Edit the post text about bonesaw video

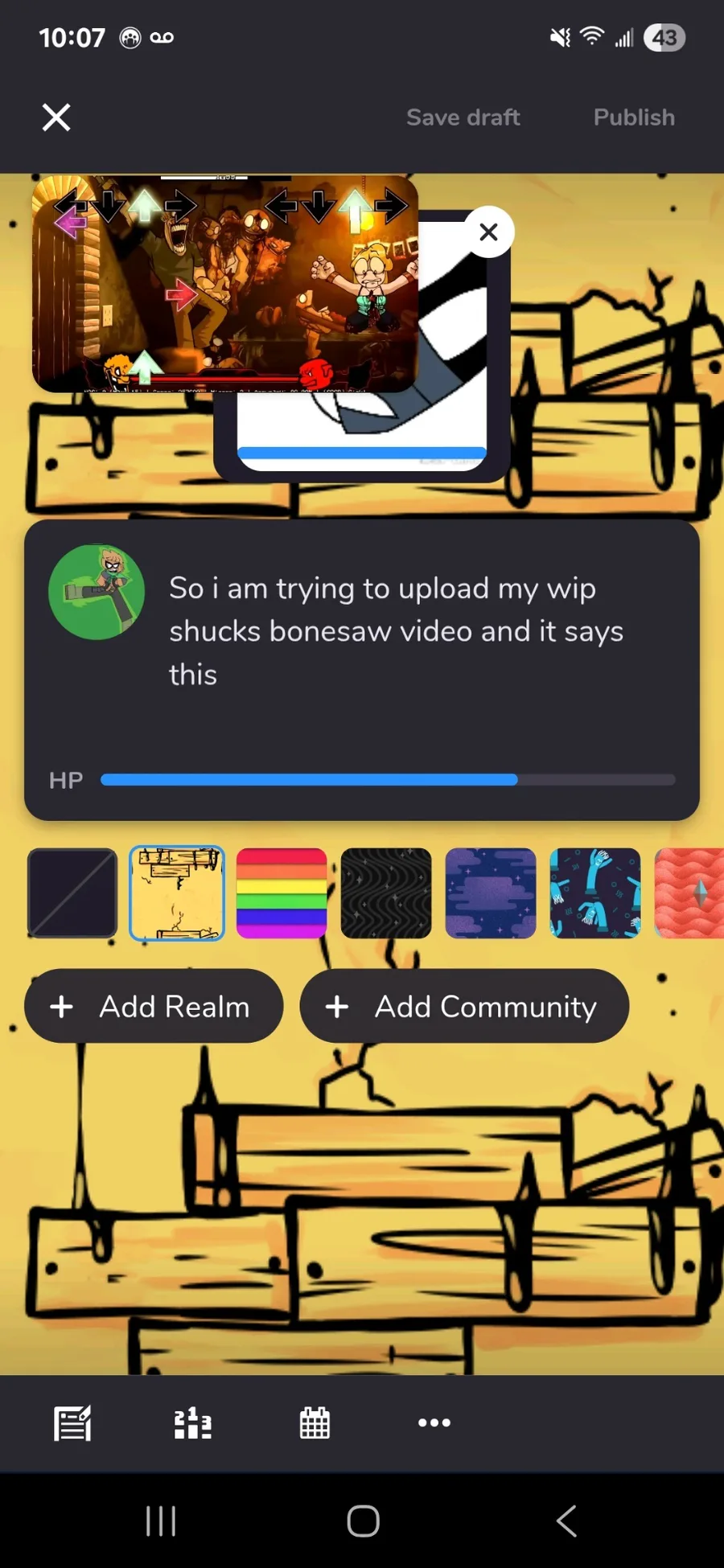396,631
